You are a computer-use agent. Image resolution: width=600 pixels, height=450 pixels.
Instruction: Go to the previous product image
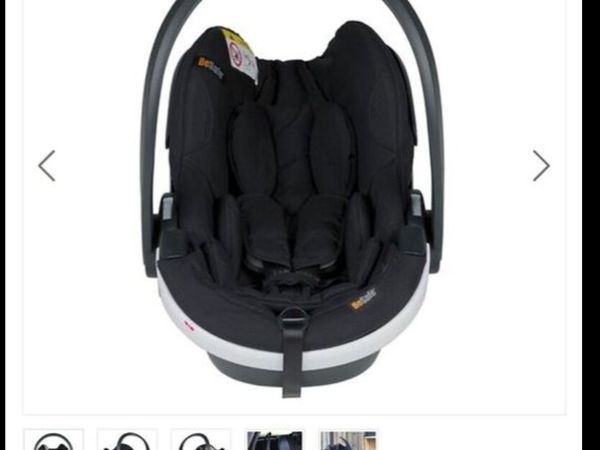click(46, 166)
